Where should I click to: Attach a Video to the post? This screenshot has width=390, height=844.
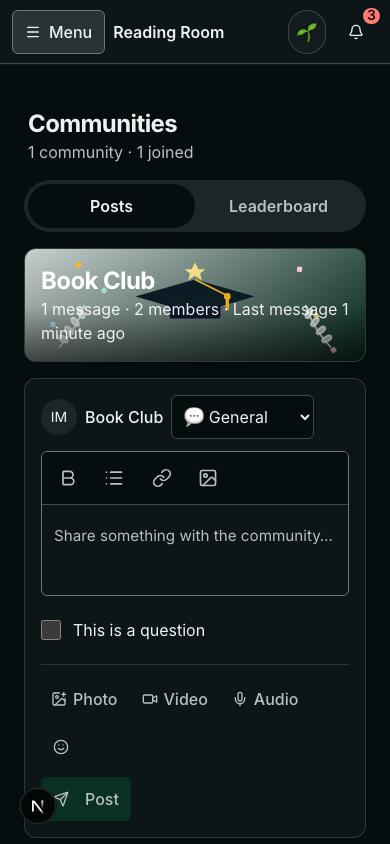[x=175, y=699]
